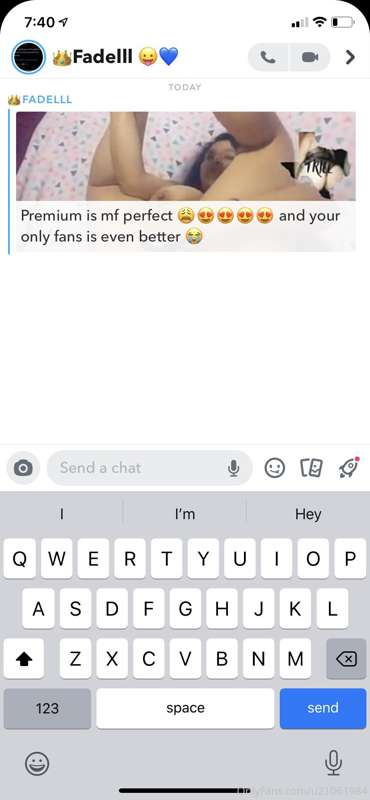Open Fadelll's profile avatar
Image resolution: width=370 pixels, height=800 pixels.
click(29, 57)
